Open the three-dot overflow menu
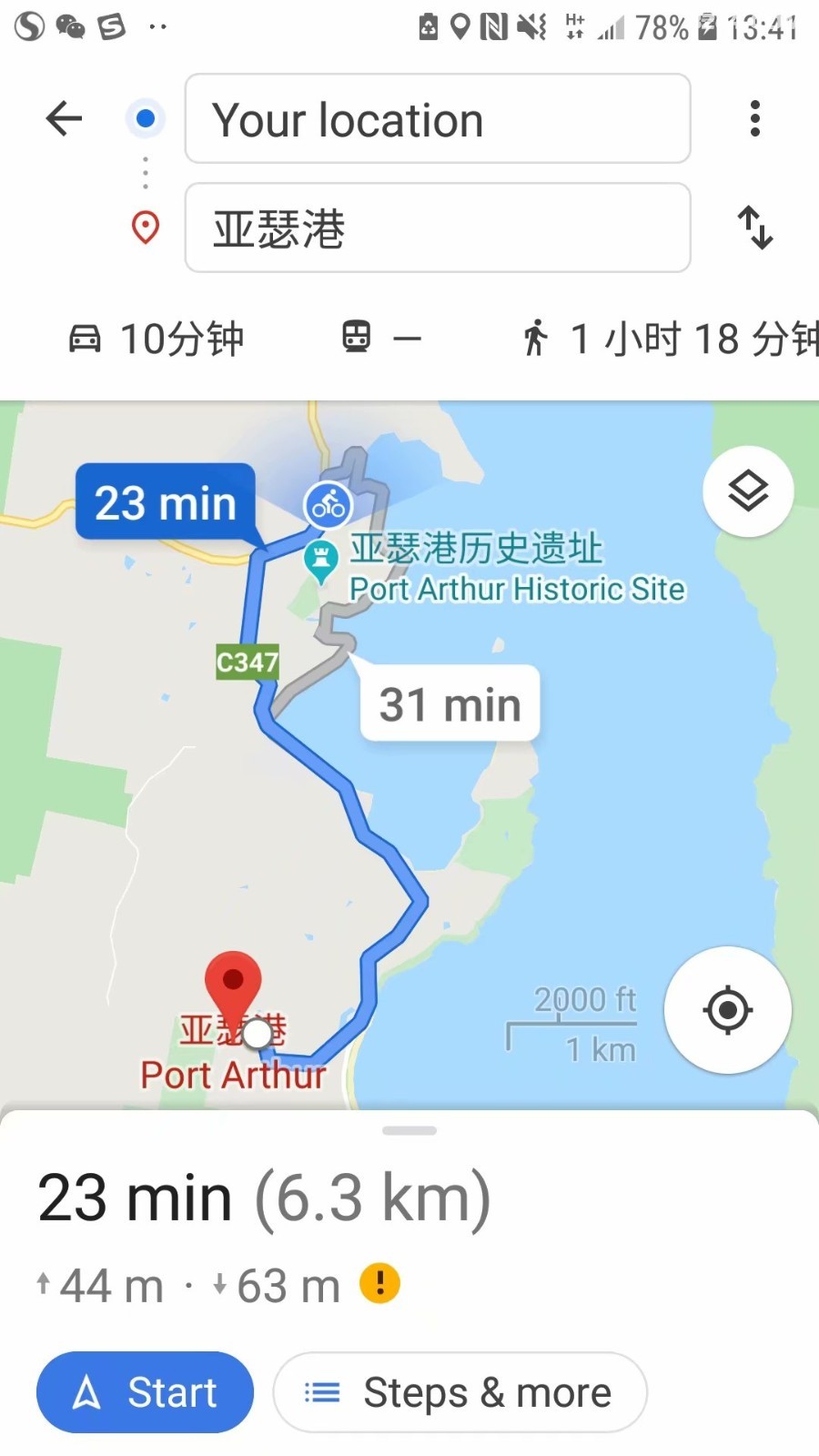The height and width of the screenshot is (1456, 819). pyautogui.click(x=754, y=118)
